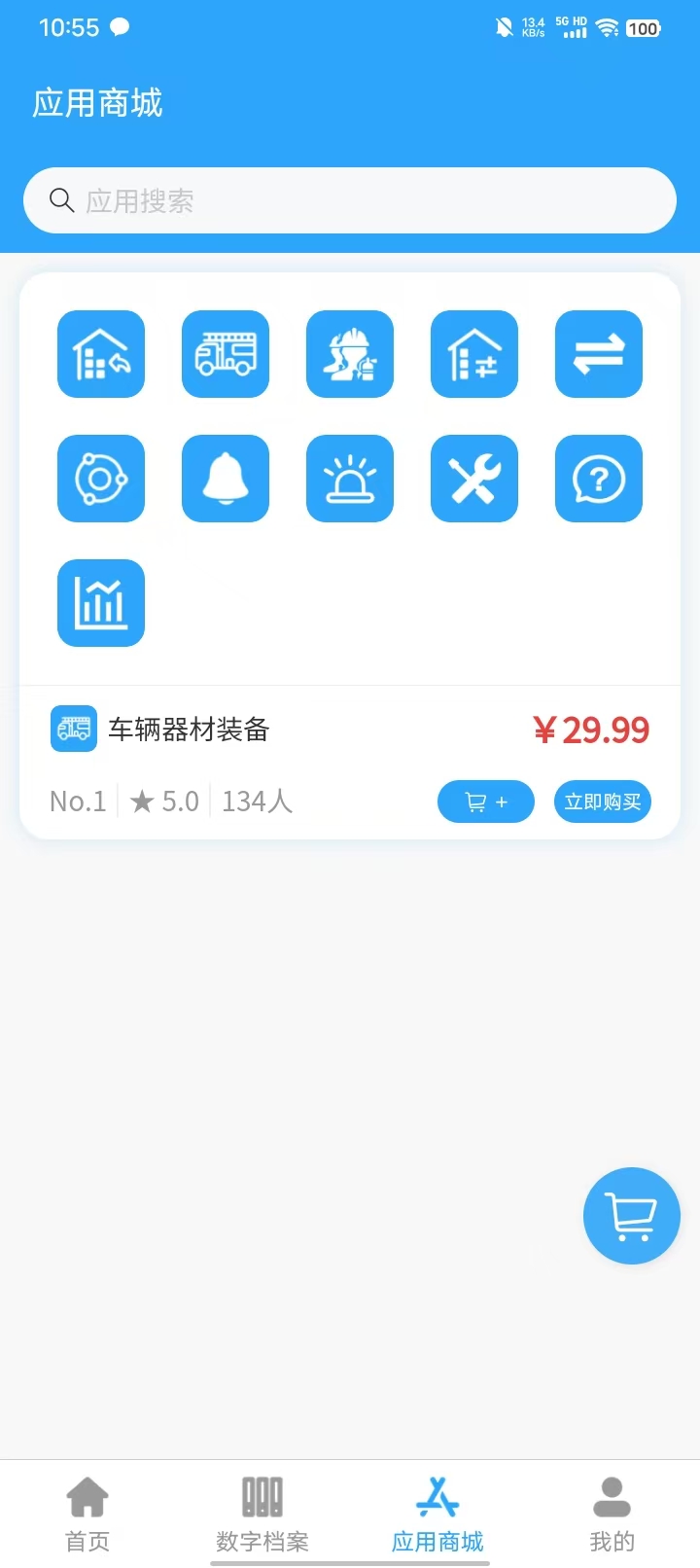Screen dimensions: 700x1568
Task: Open the floating shopping cart button
Action: (x=632, y=1216)
